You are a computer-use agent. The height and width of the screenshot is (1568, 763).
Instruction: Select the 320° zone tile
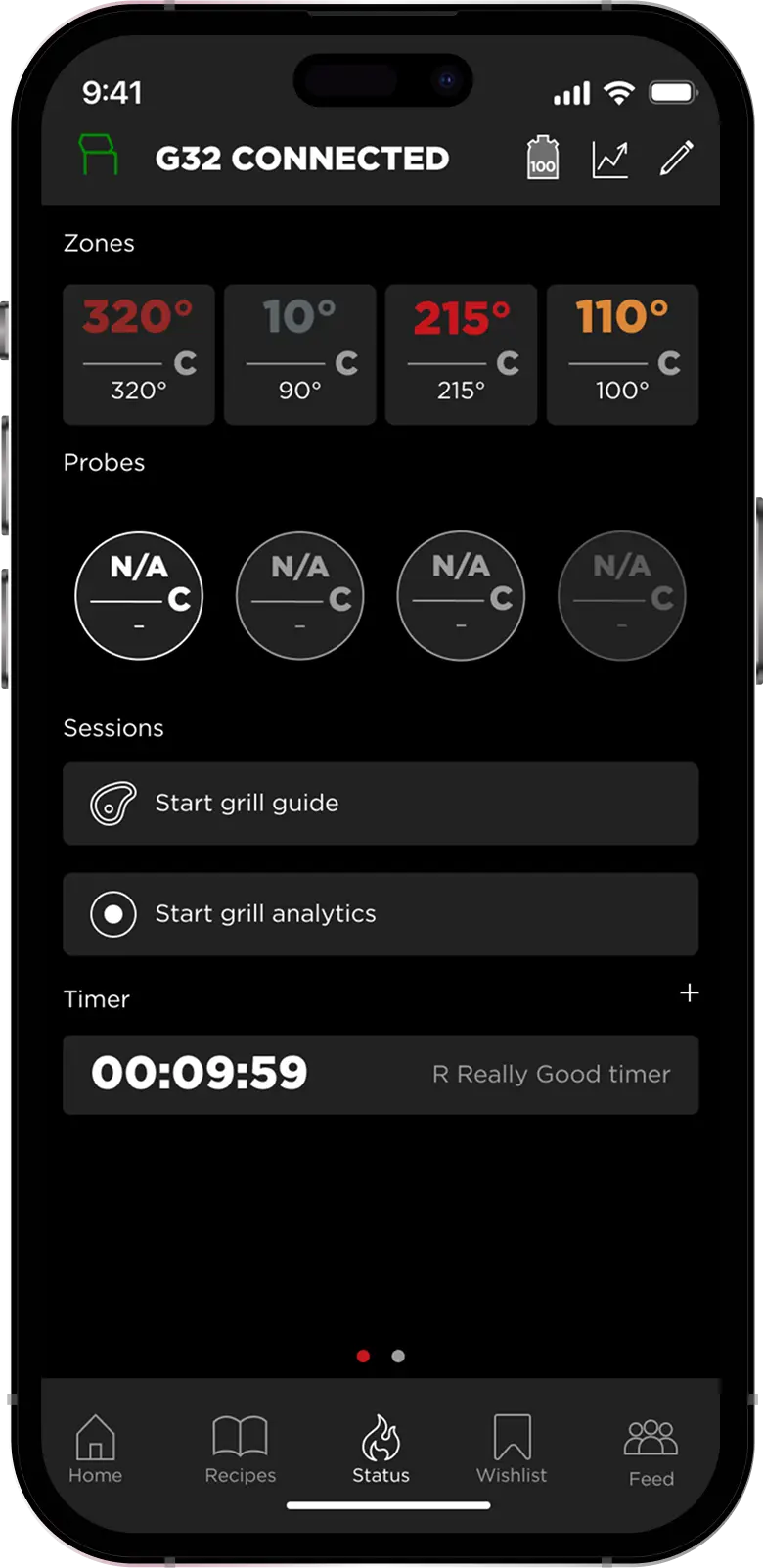click(x=138, y=354)
